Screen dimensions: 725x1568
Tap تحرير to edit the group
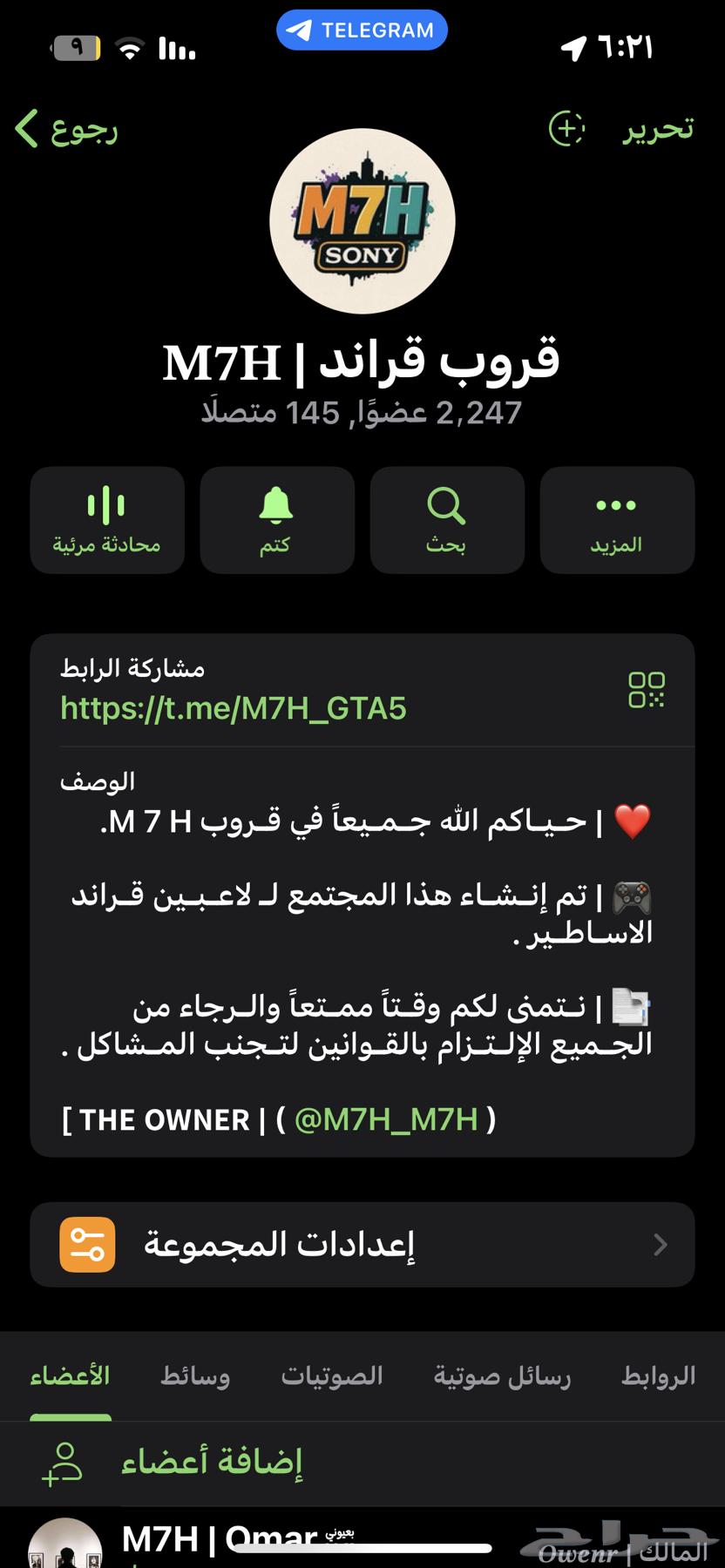point(658,129)
